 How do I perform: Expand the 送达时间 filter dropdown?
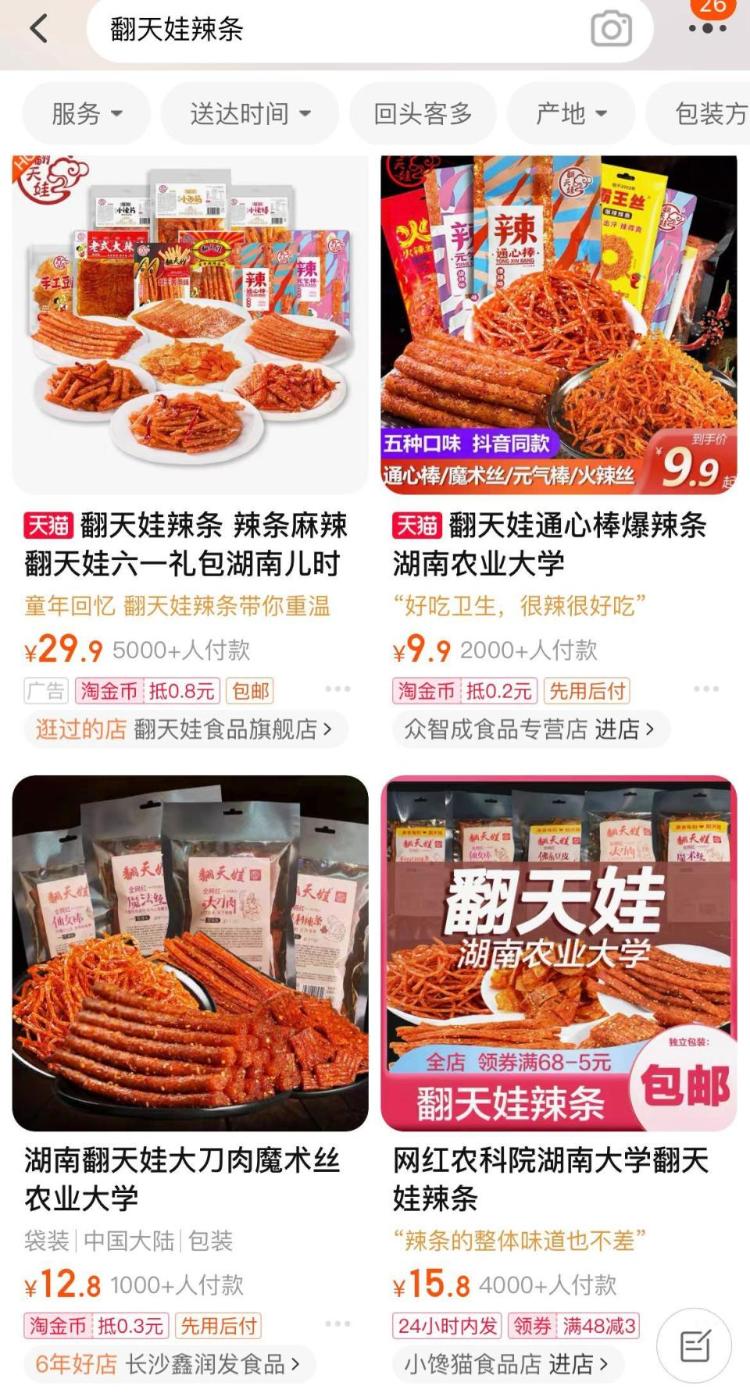250,114
